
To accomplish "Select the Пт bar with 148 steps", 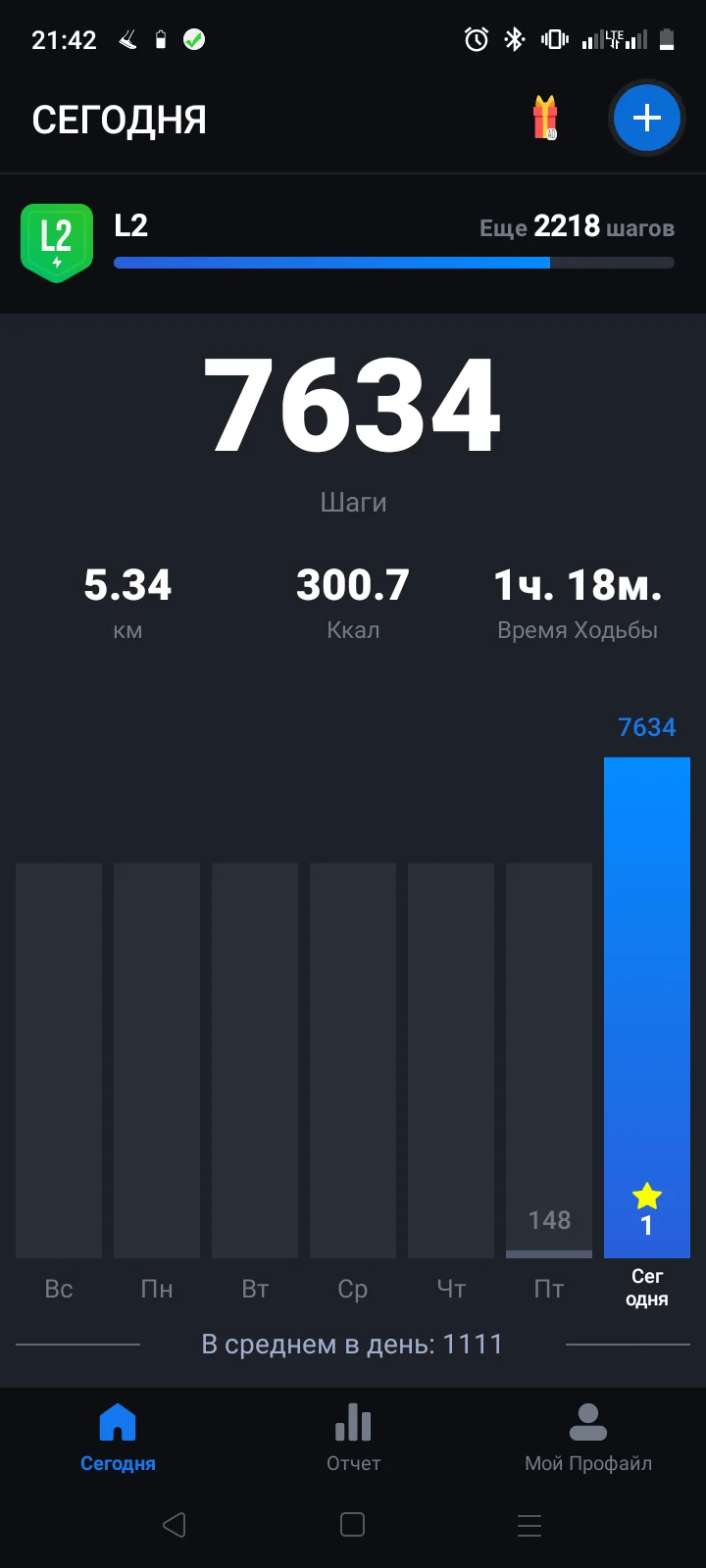I will click(x=549, y=1060).
